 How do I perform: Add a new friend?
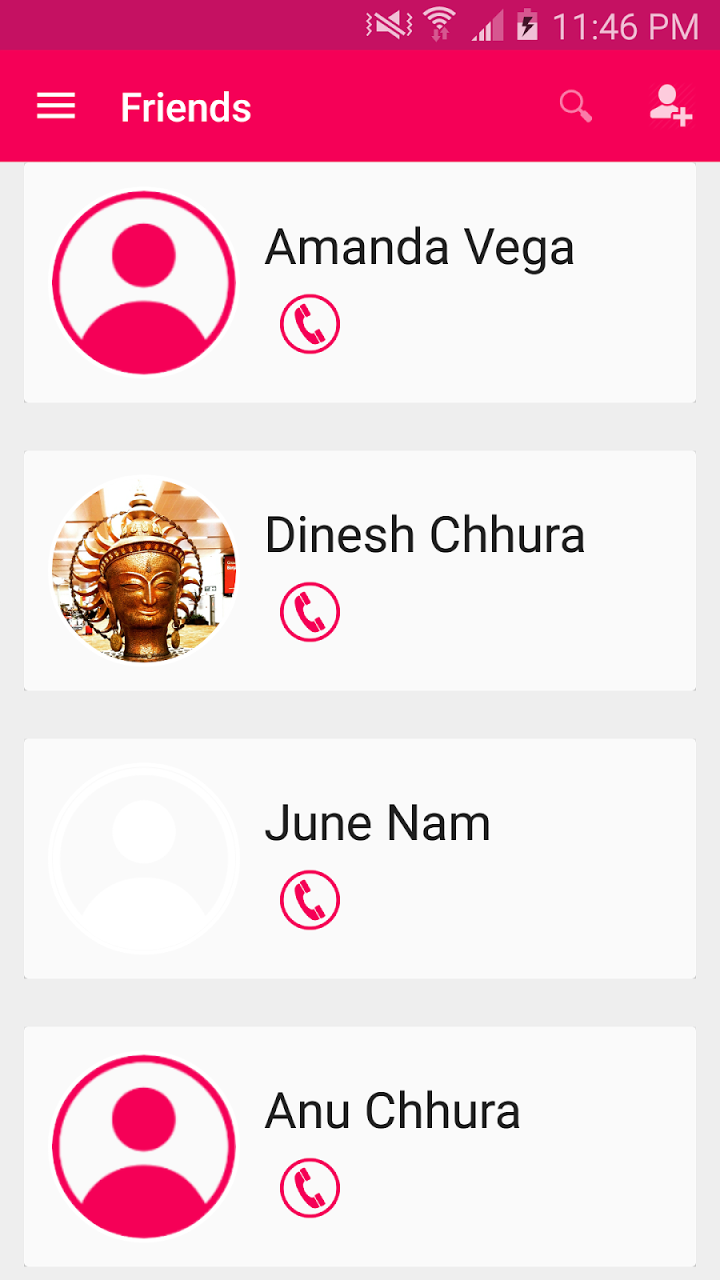click(670, 105)
